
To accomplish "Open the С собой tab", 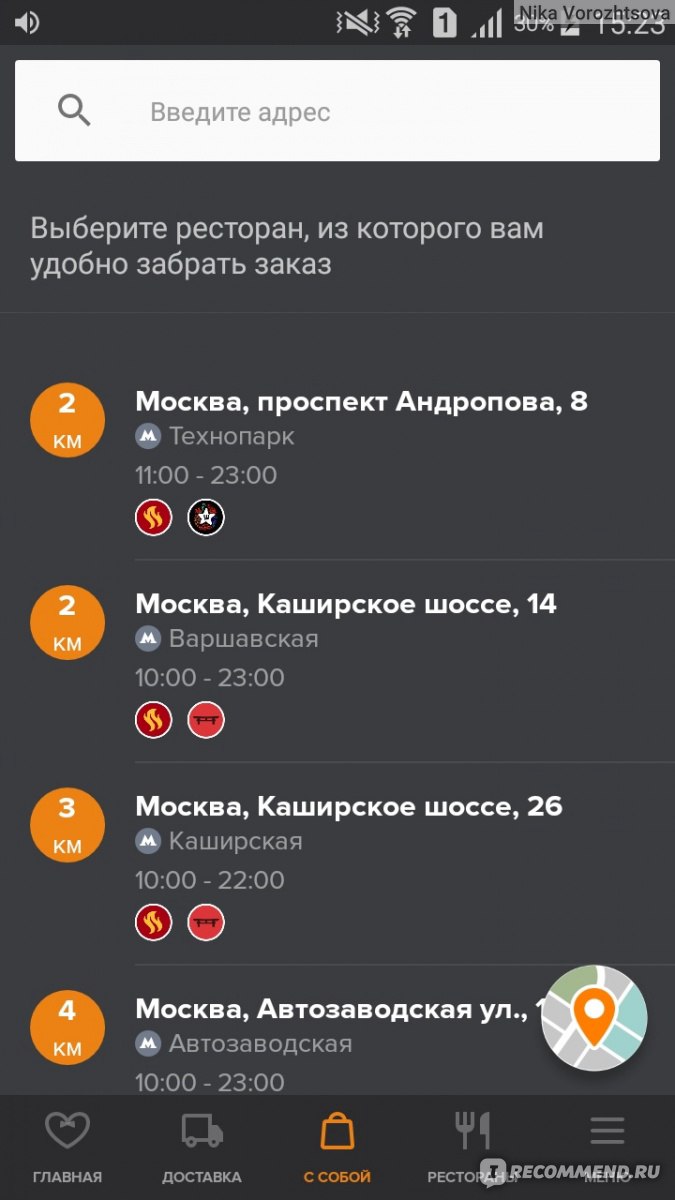I will coord(337,1148).
